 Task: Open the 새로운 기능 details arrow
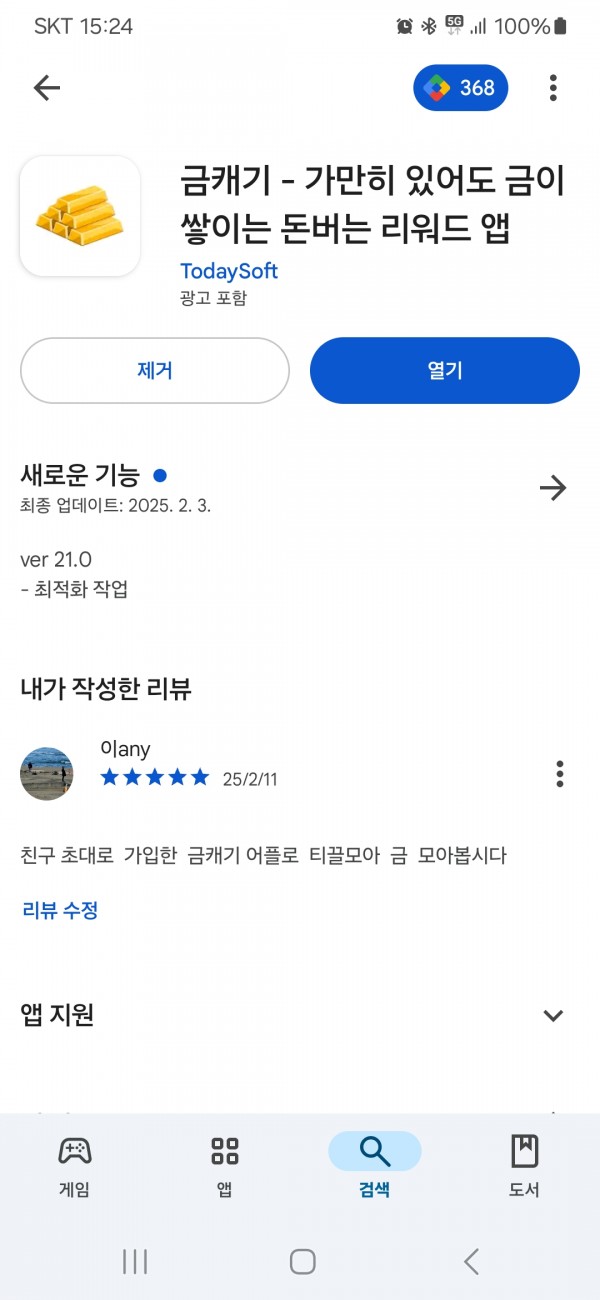pyautogui.click(x=553, y=488)
